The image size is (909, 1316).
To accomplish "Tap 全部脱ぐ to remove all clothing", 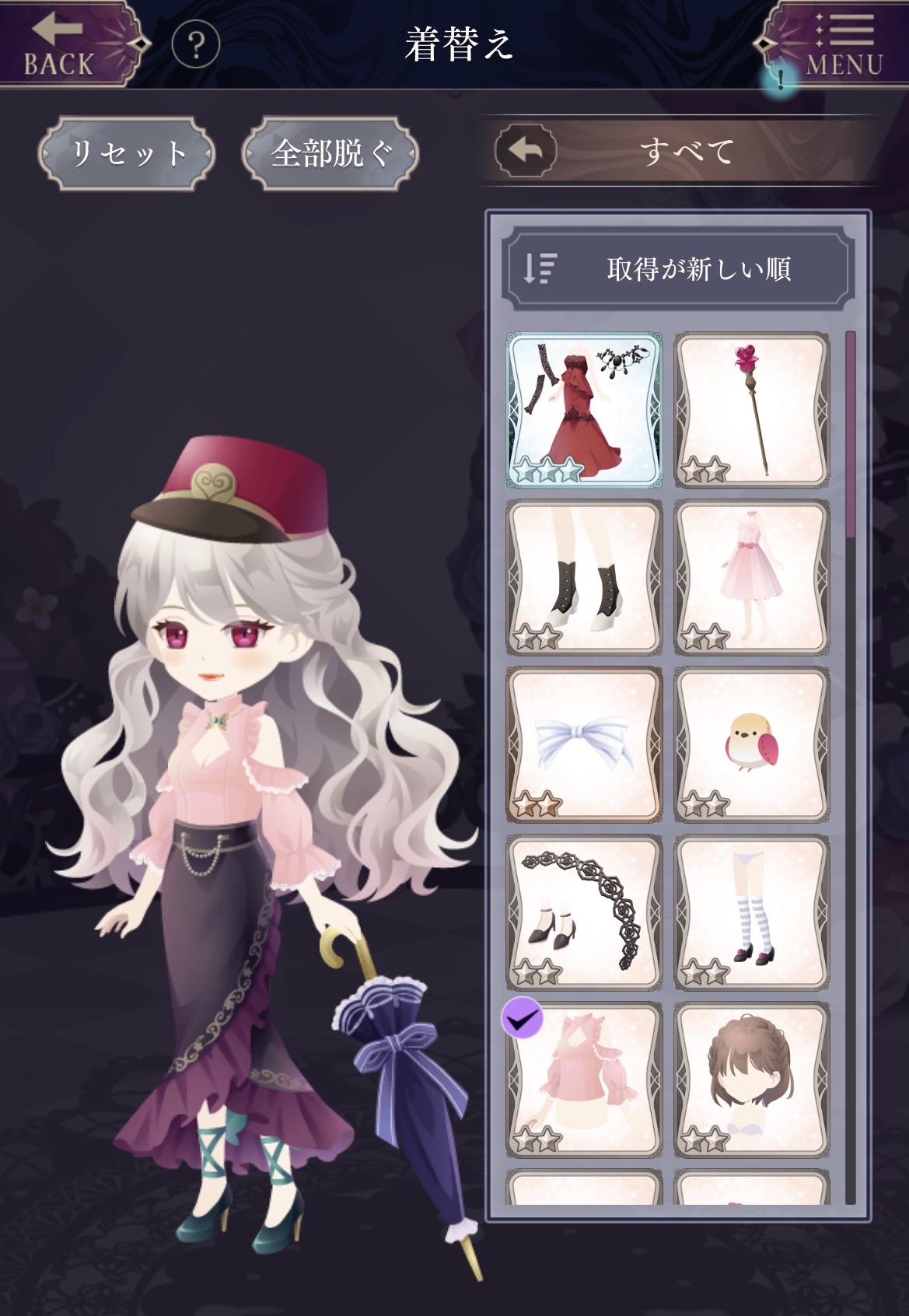I will pyautogui.click(x=330, y=153).
